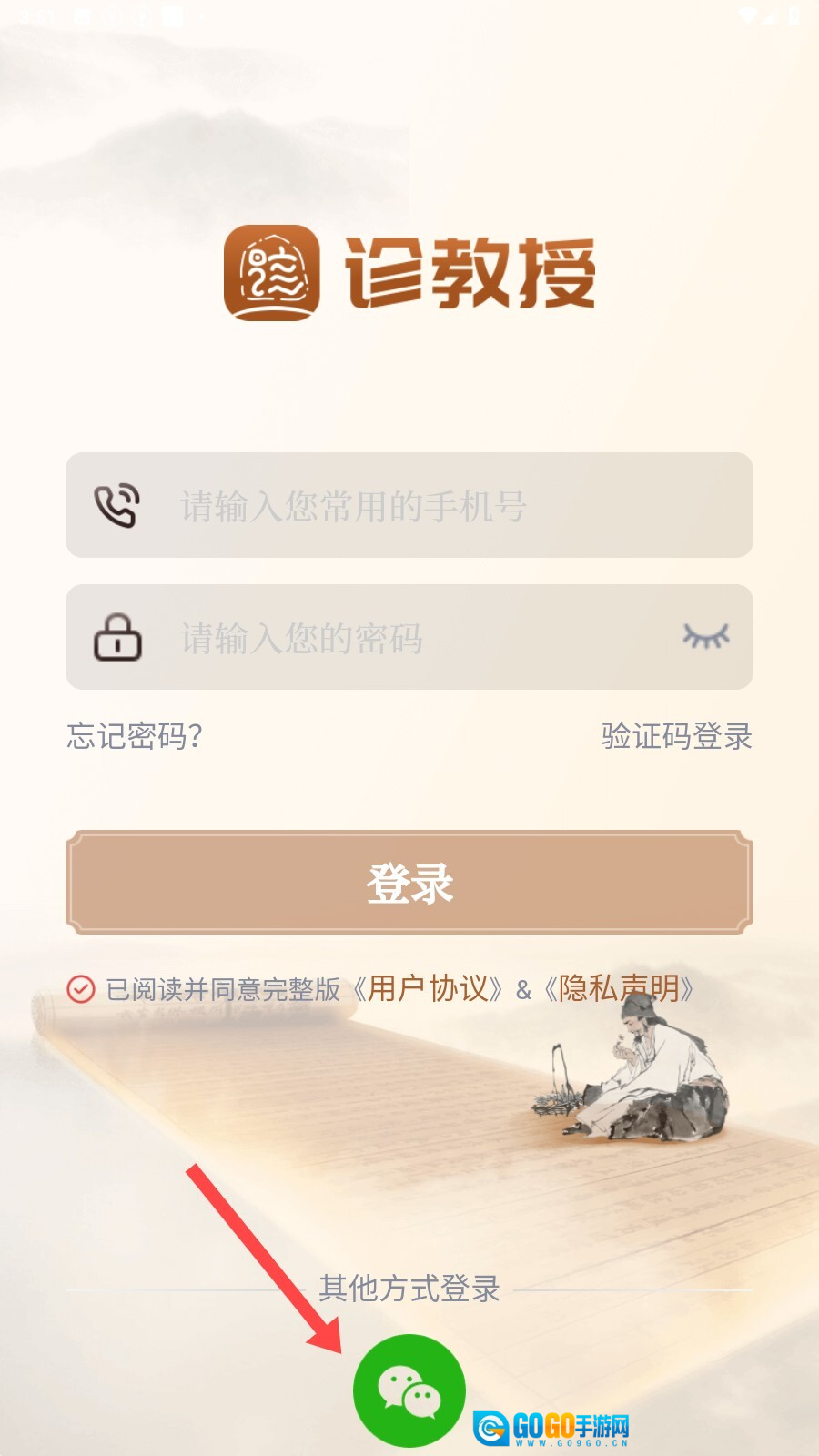Toggle password visibility eye icon
The image size is (819, 1456).
click(x=706, y=636)
